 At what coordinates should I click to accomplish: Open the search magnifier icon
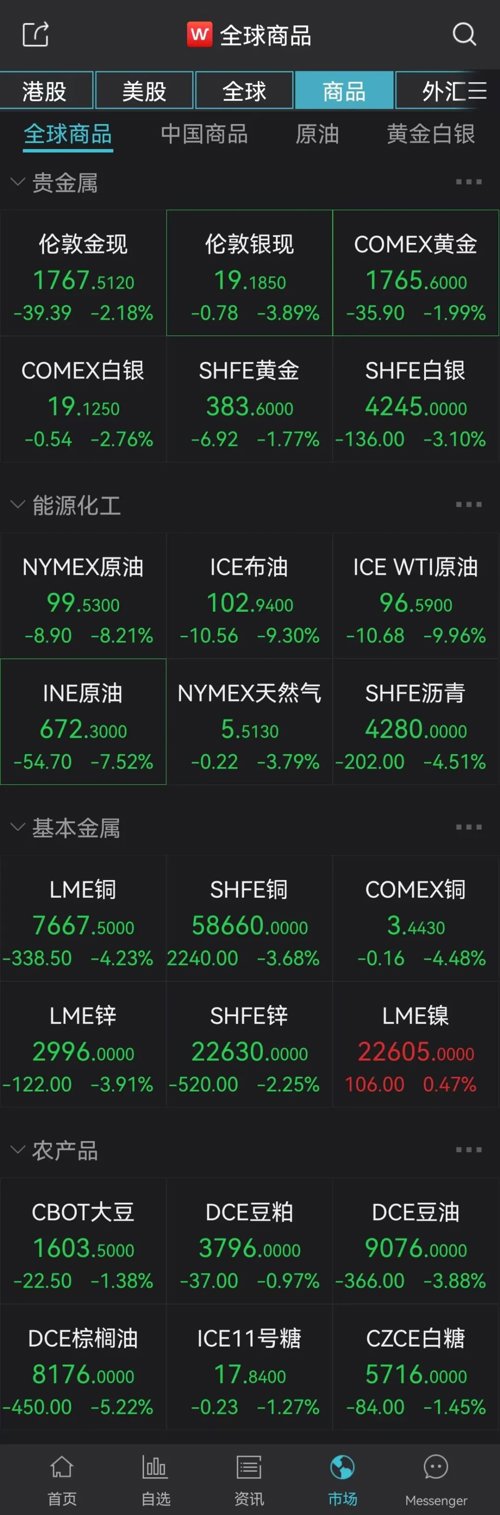[464, 34]
